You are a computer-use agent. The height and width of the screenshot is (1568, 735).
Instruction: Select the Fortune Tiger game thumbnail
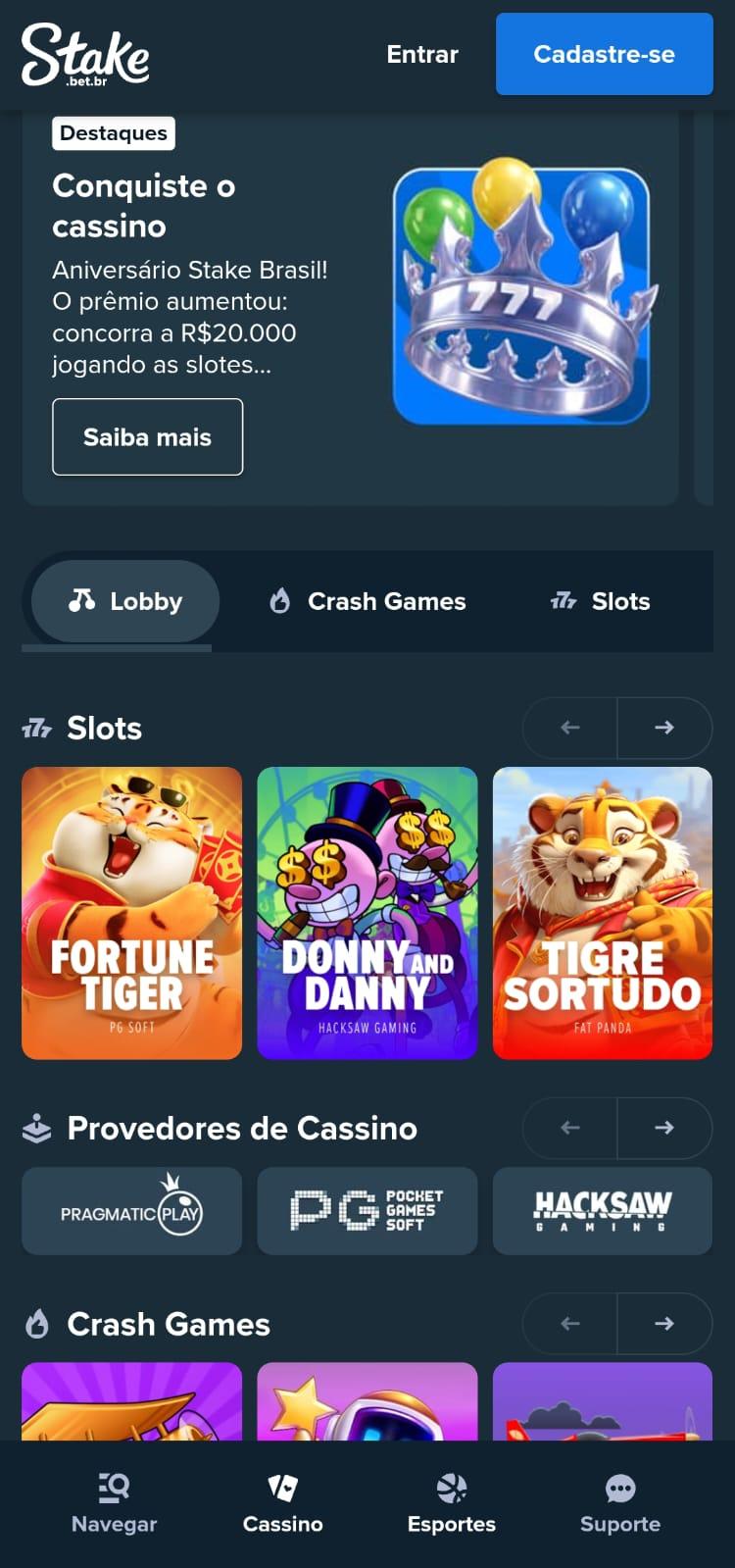point(131,913)
